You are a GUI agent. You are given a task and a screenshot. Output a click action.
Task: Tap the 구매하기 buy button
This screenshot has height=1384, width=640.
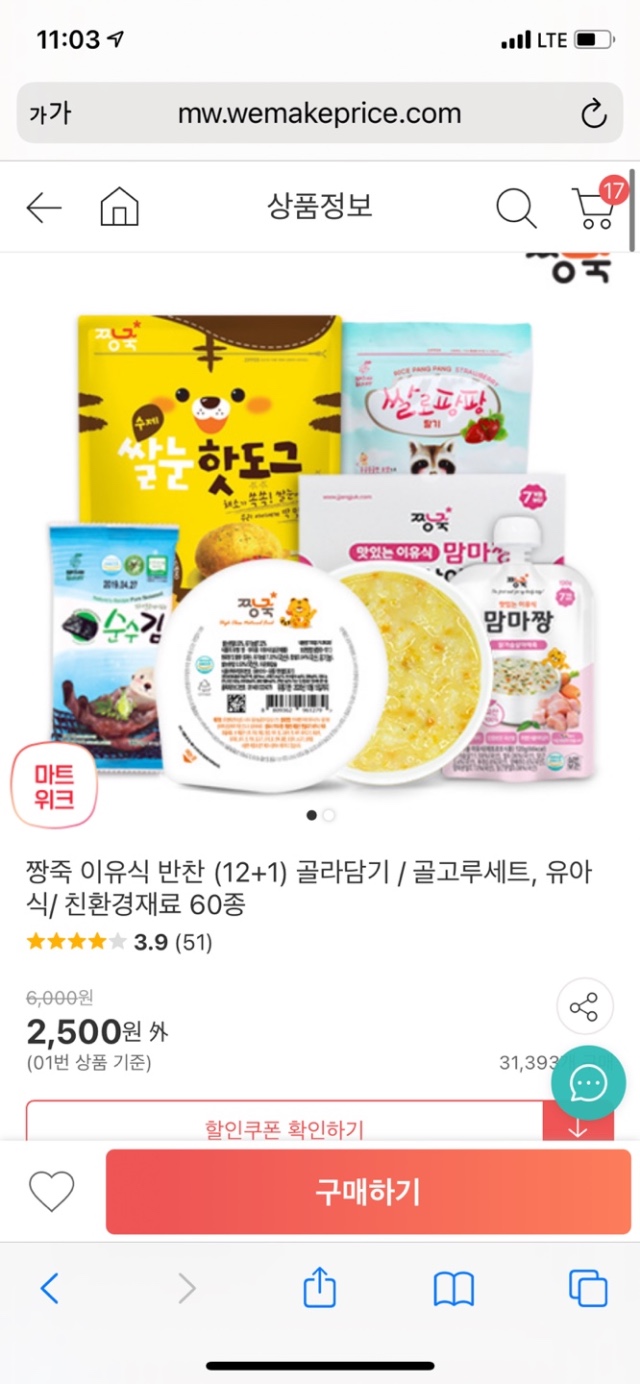tap(368, 1191)
